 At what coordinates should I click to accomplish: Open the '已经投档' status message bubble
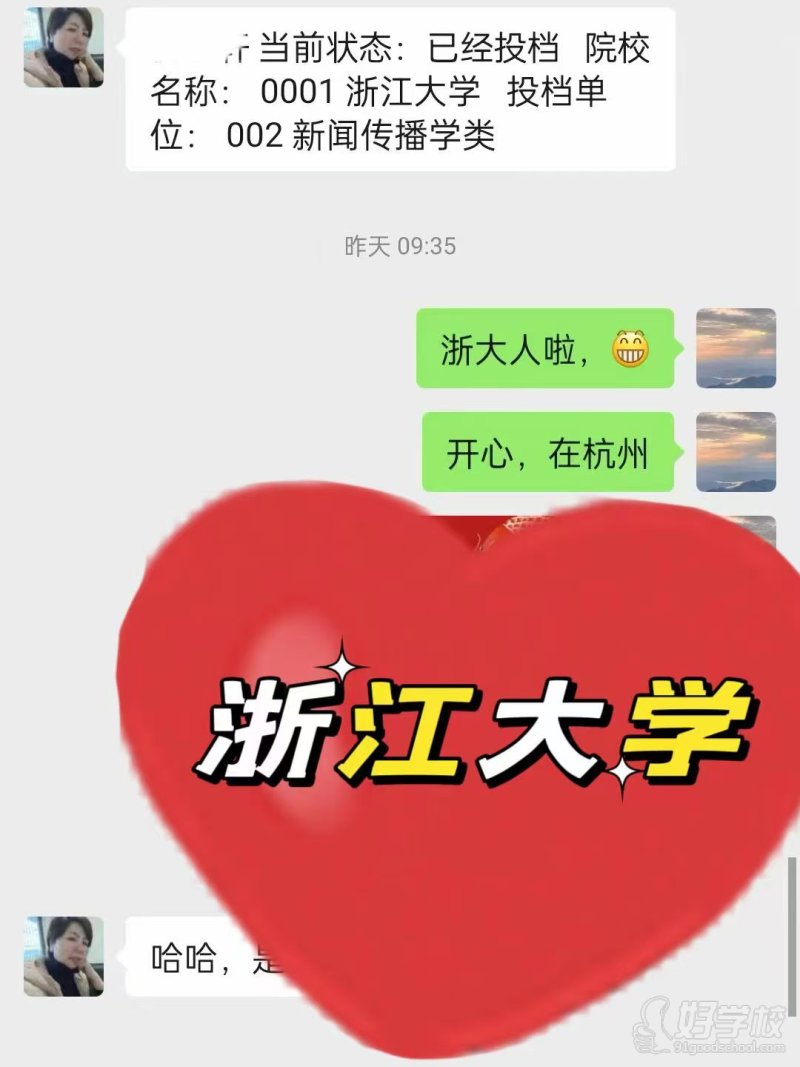pyautogui.click(x=400, y=90)
